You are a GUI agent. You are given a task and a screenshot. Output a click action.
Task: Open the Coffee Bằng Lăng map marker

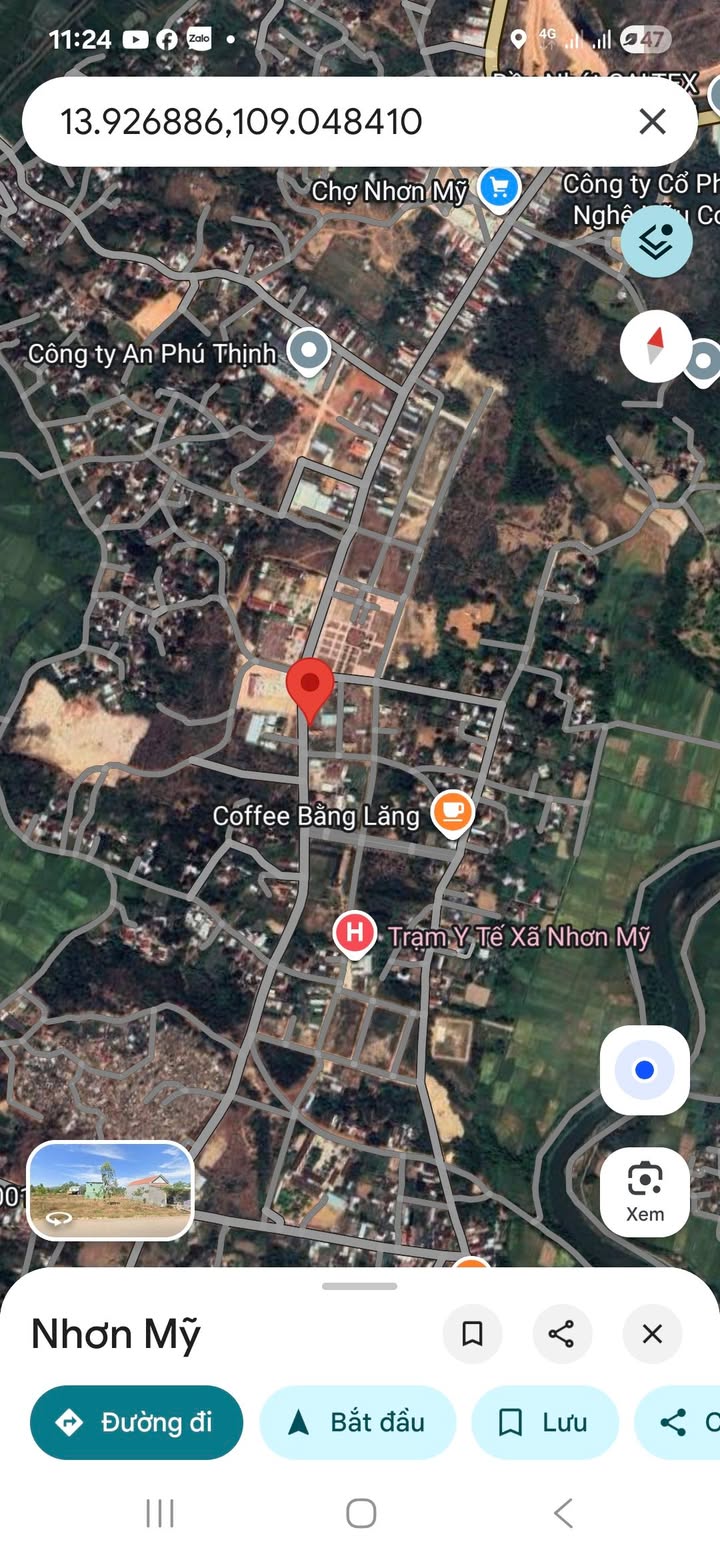pos(452,813)
